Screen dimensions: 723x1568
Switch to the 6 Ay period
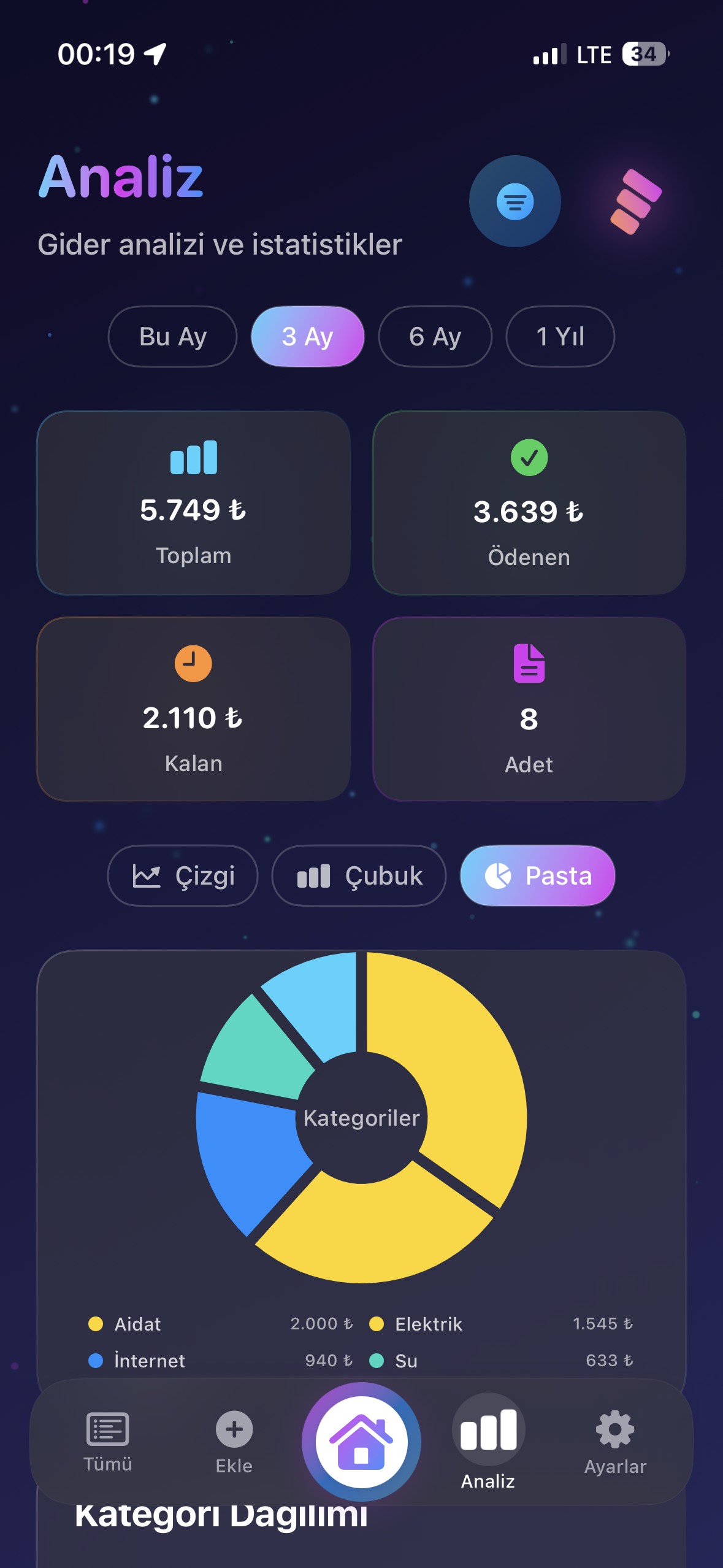pos(435,337)
